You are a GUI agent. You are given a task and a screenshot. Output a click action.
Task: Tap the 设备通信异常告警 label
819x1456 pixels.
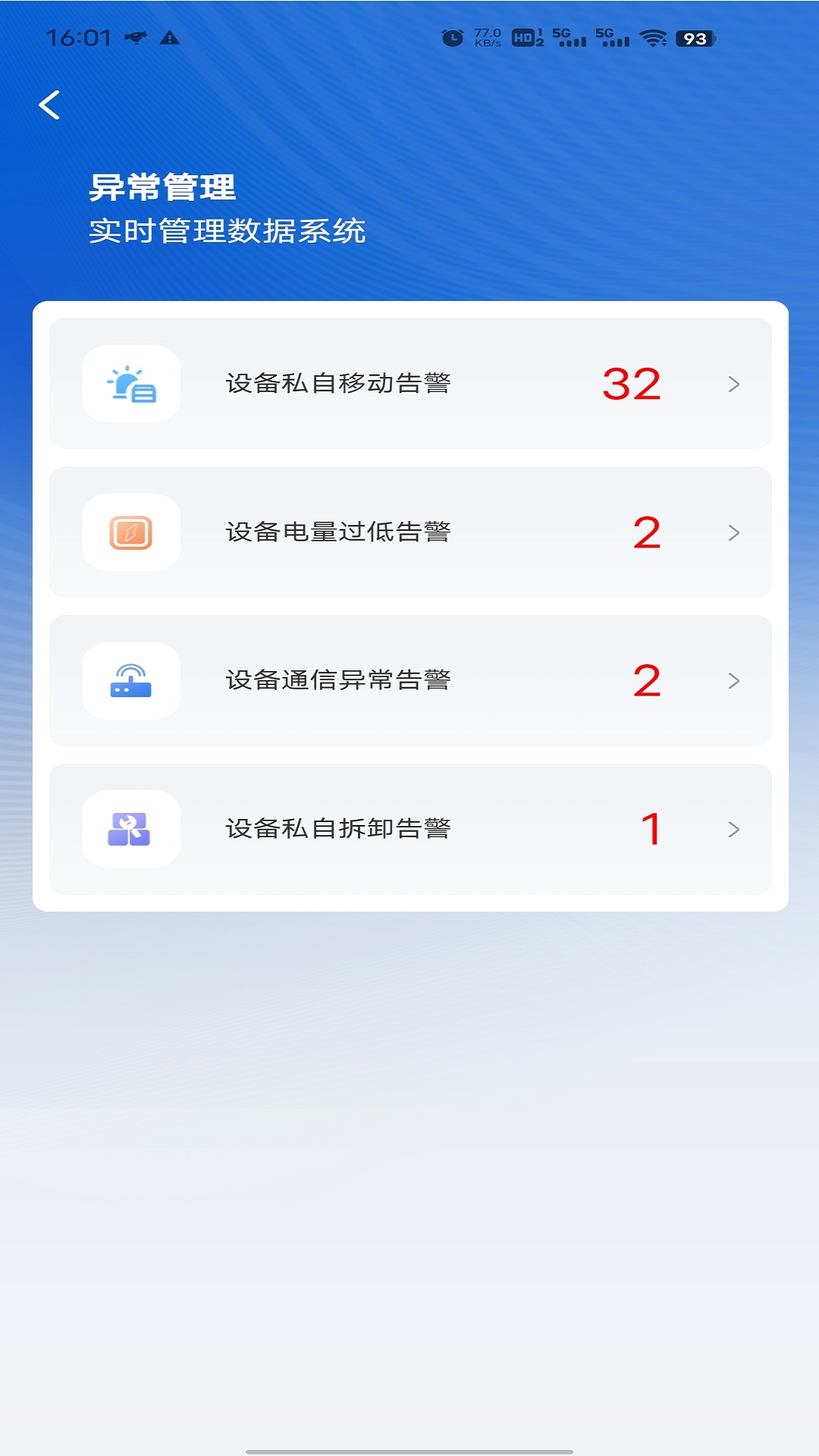click(x=339, y=680)
